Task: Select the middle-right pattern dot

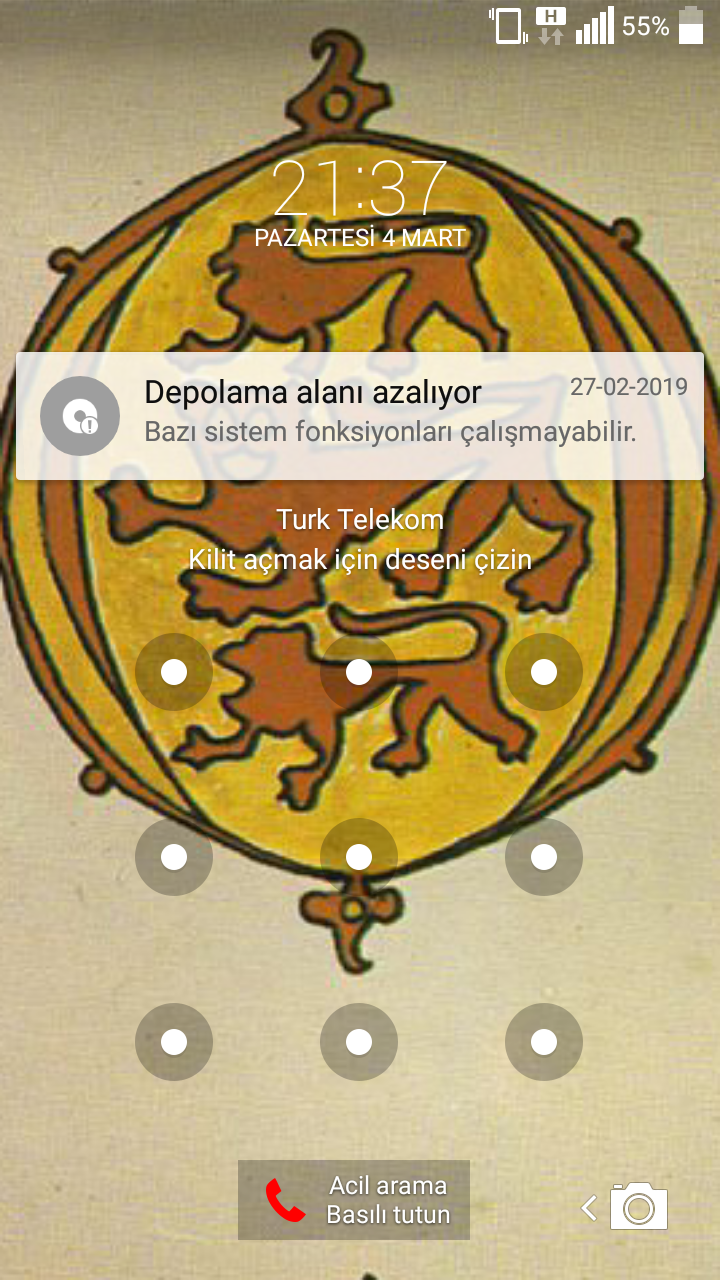Action: 544,857
